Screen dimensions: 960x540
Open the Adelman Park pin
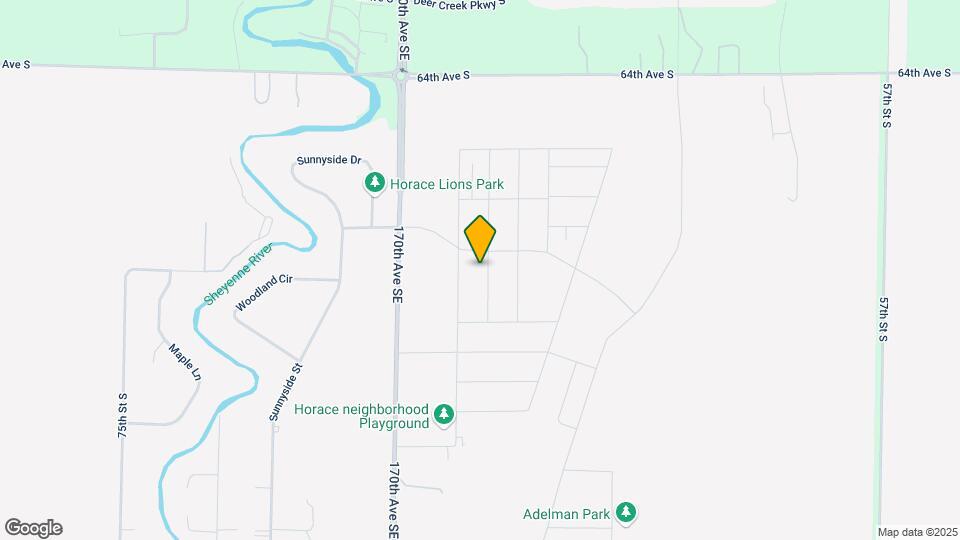[626, 513]
